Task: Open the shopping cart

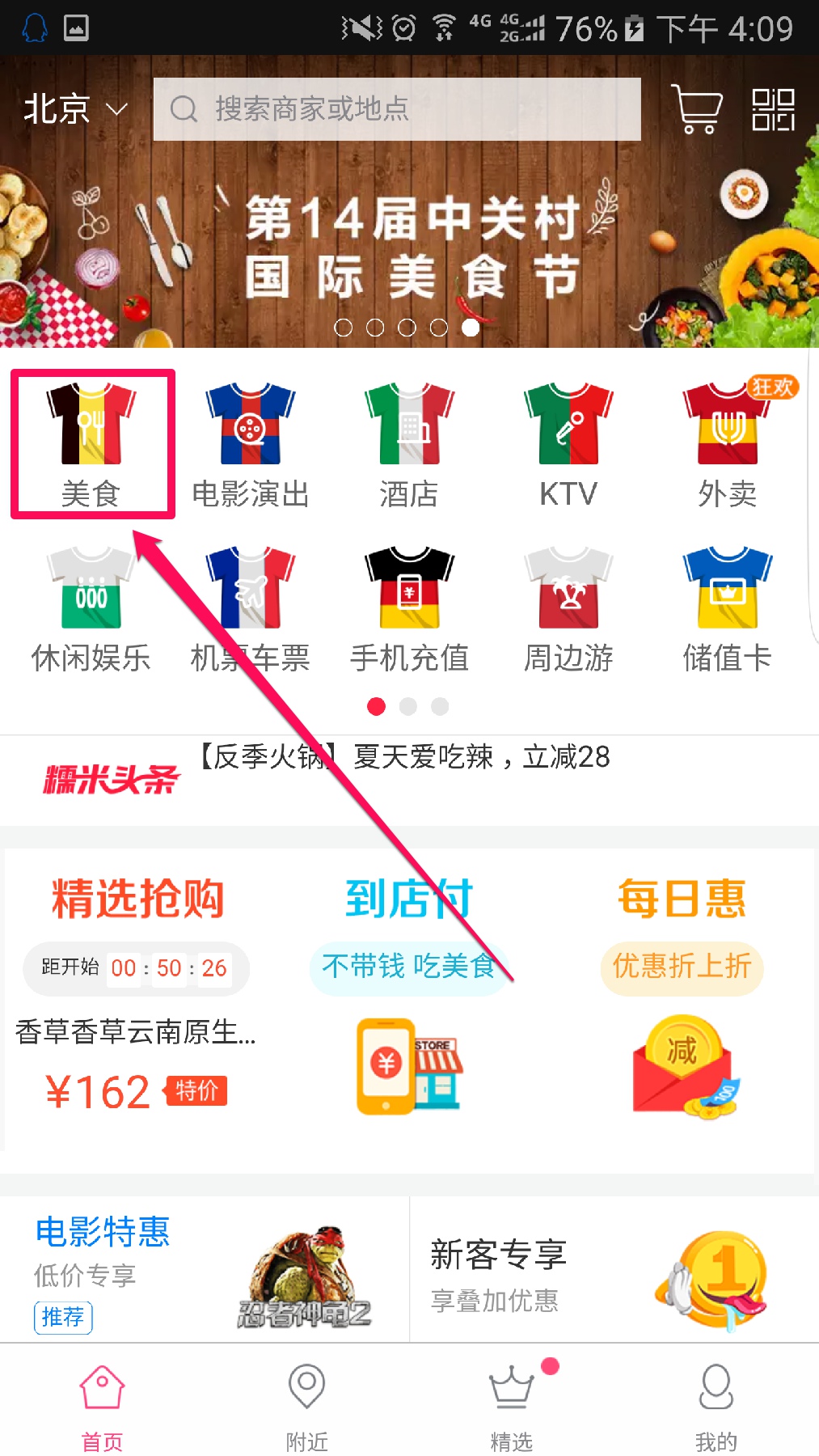Action: [x=696, y=109]
